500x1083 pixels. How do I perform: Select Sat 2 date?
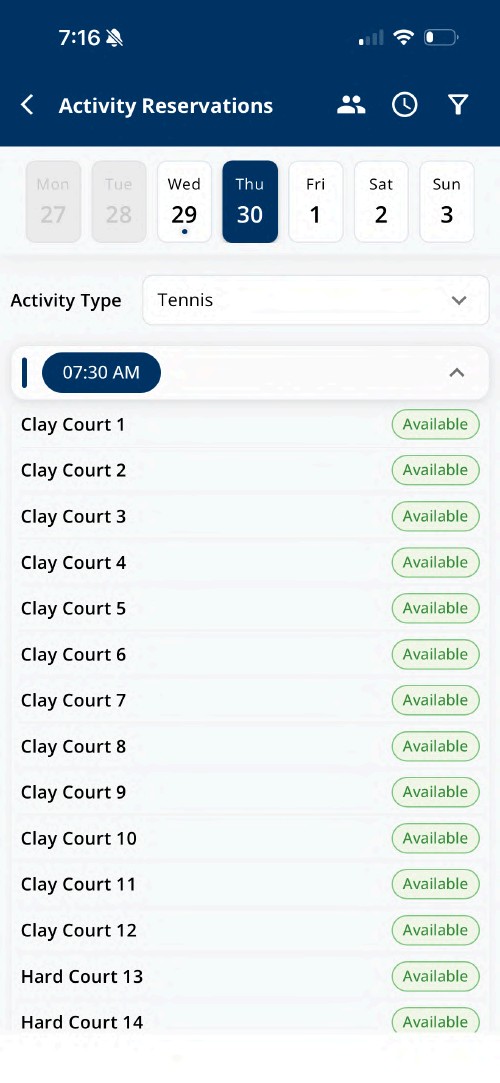pos(381,202)
